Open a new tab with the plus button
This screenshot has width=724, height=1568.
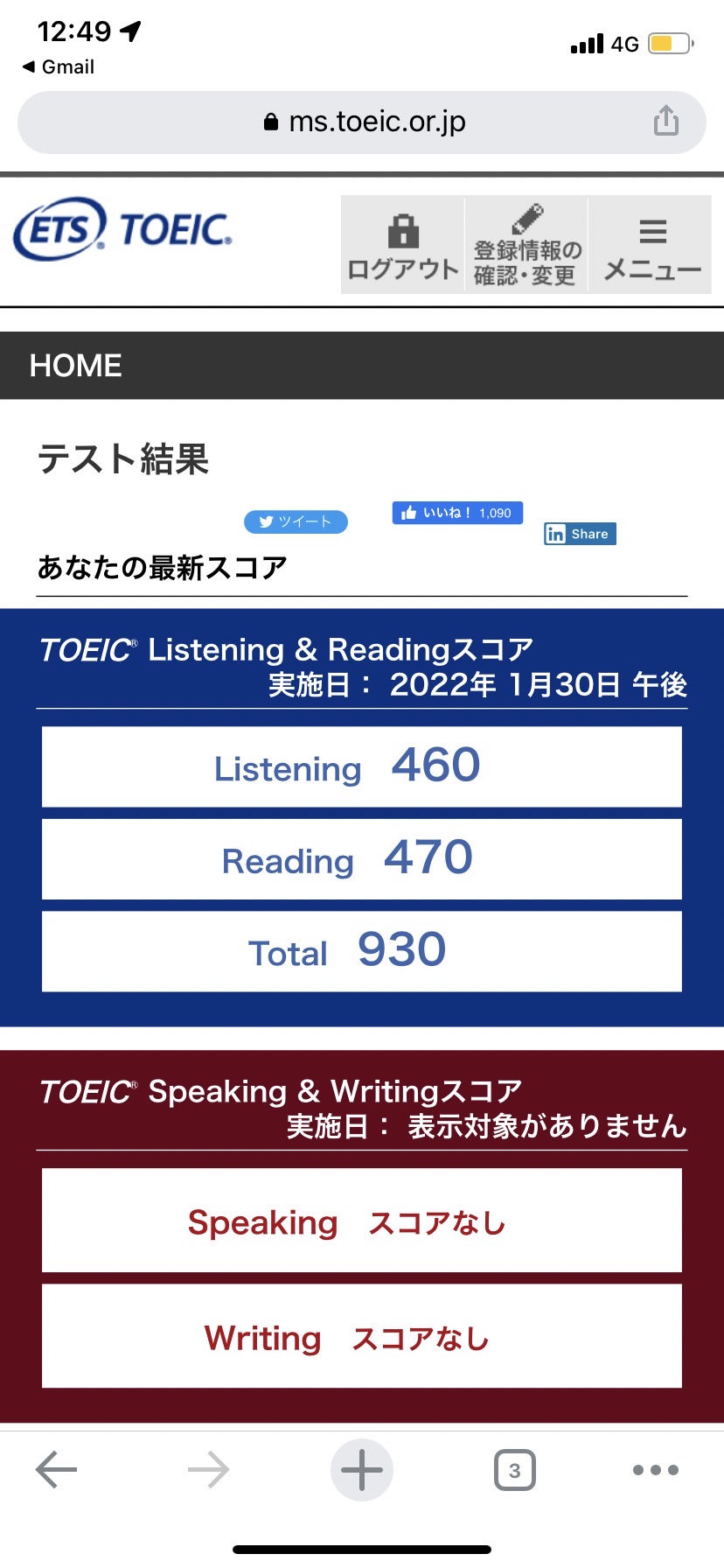tap(362, 1470)
